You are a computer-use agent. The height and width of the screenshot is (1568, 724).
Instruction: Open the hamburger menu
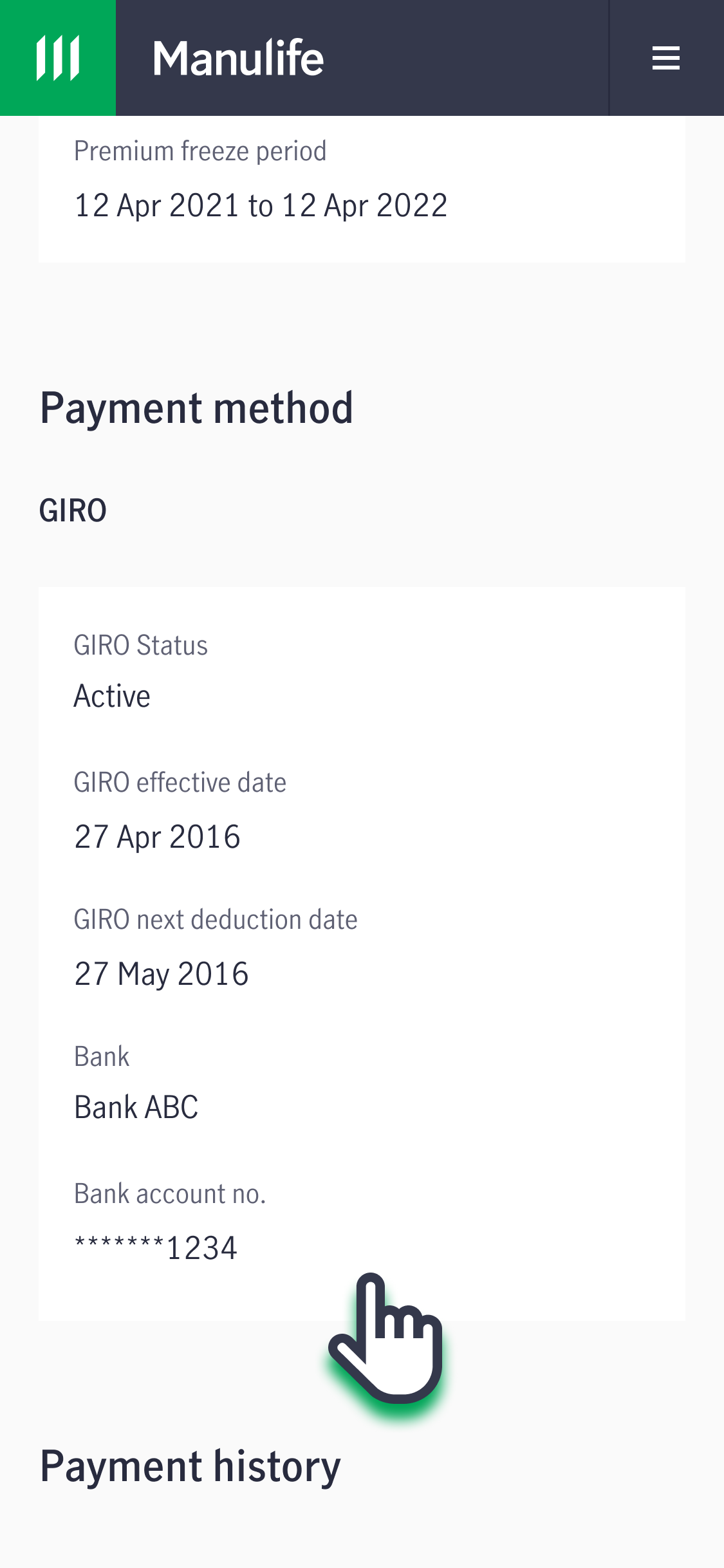666,58
